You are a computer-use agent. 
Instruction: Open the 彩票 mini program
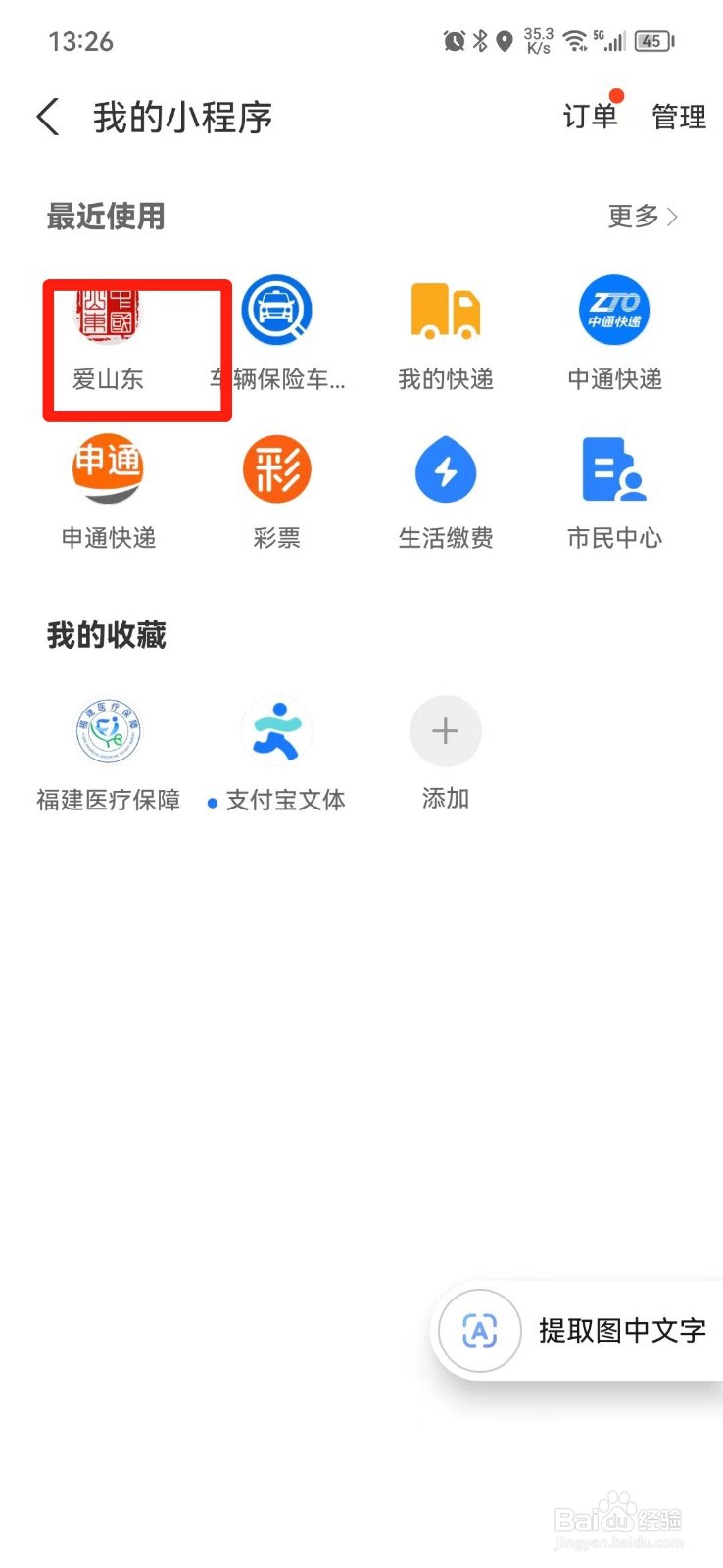[277, 492]
